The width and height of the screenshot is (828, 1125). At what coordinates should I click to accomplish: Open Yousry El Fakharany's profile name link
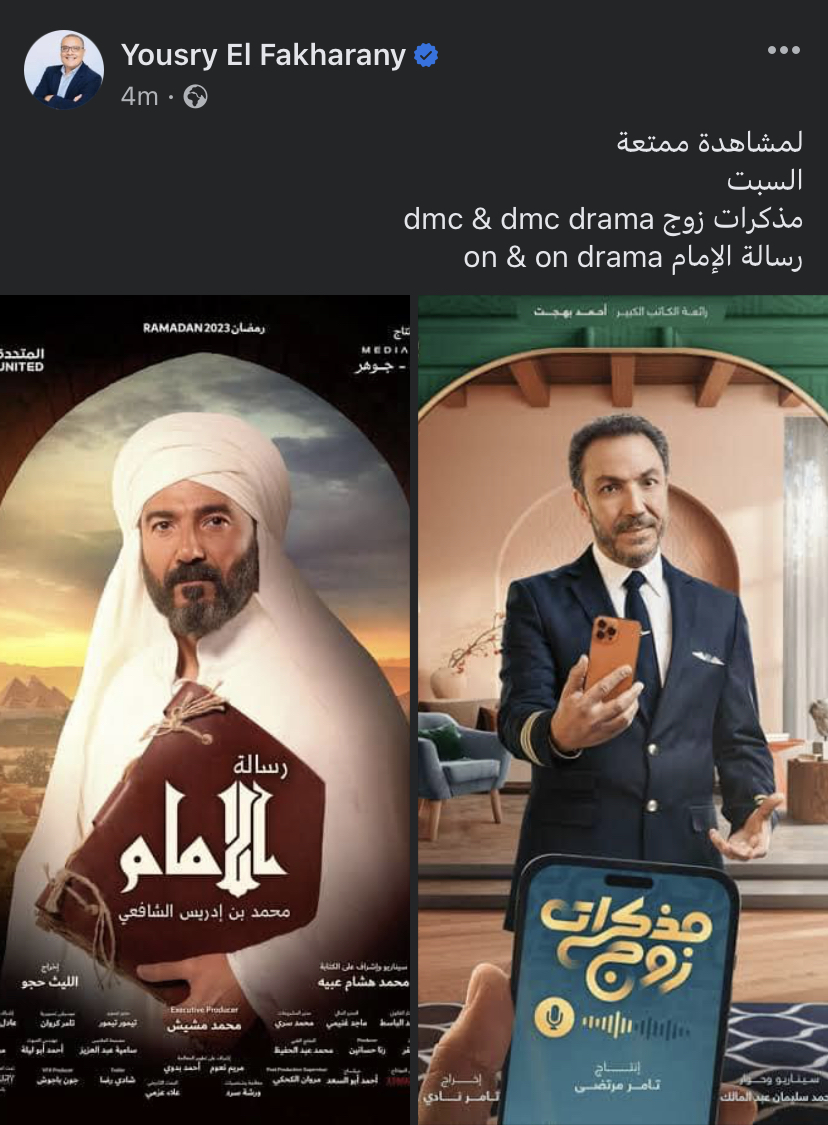[263, 56]
